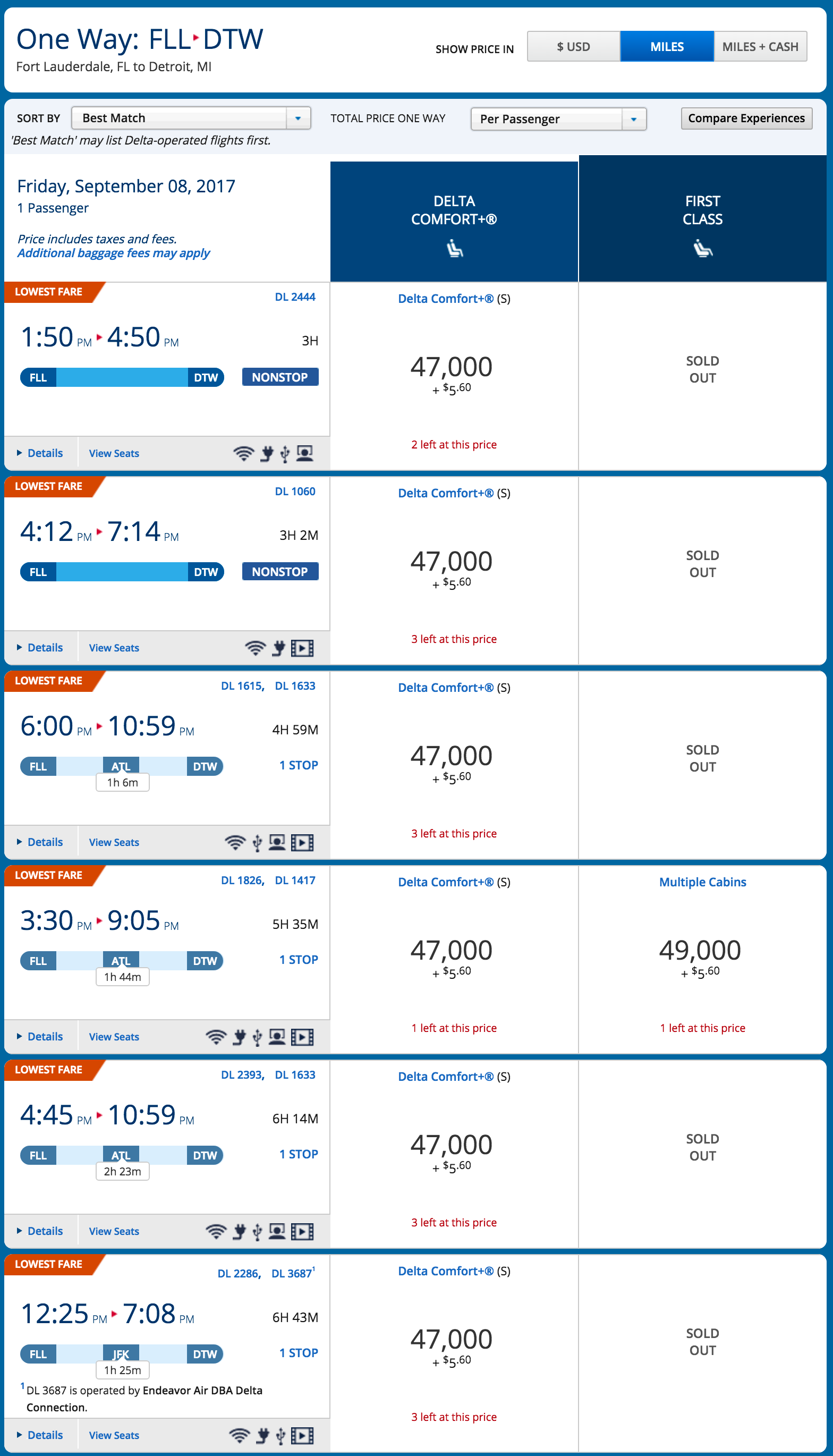Show prices in $ USD
This screenshot has height=1456, width=833.
[x=573, y=47]
